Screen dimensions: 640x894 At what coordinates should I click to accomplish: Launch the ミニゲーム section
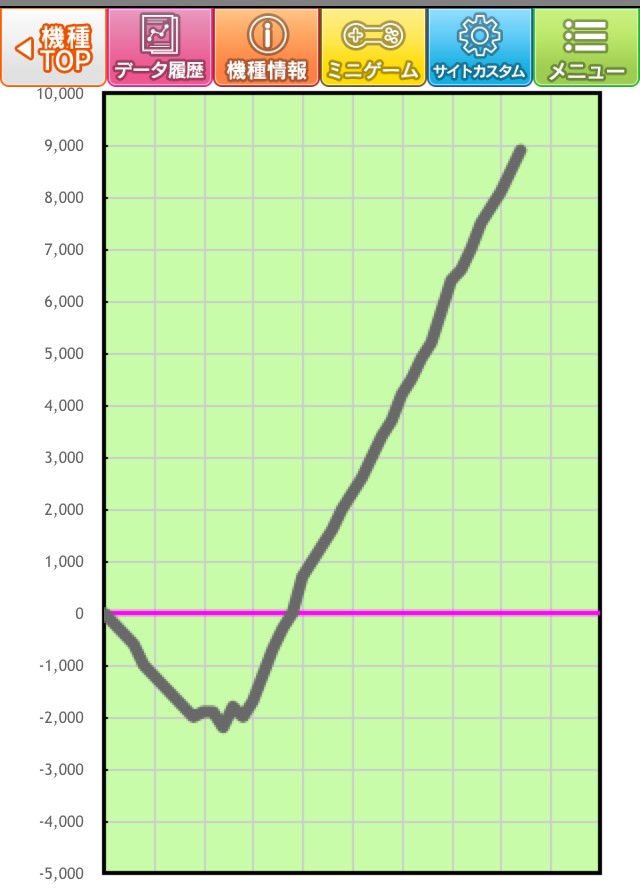(x=373, y=47)
